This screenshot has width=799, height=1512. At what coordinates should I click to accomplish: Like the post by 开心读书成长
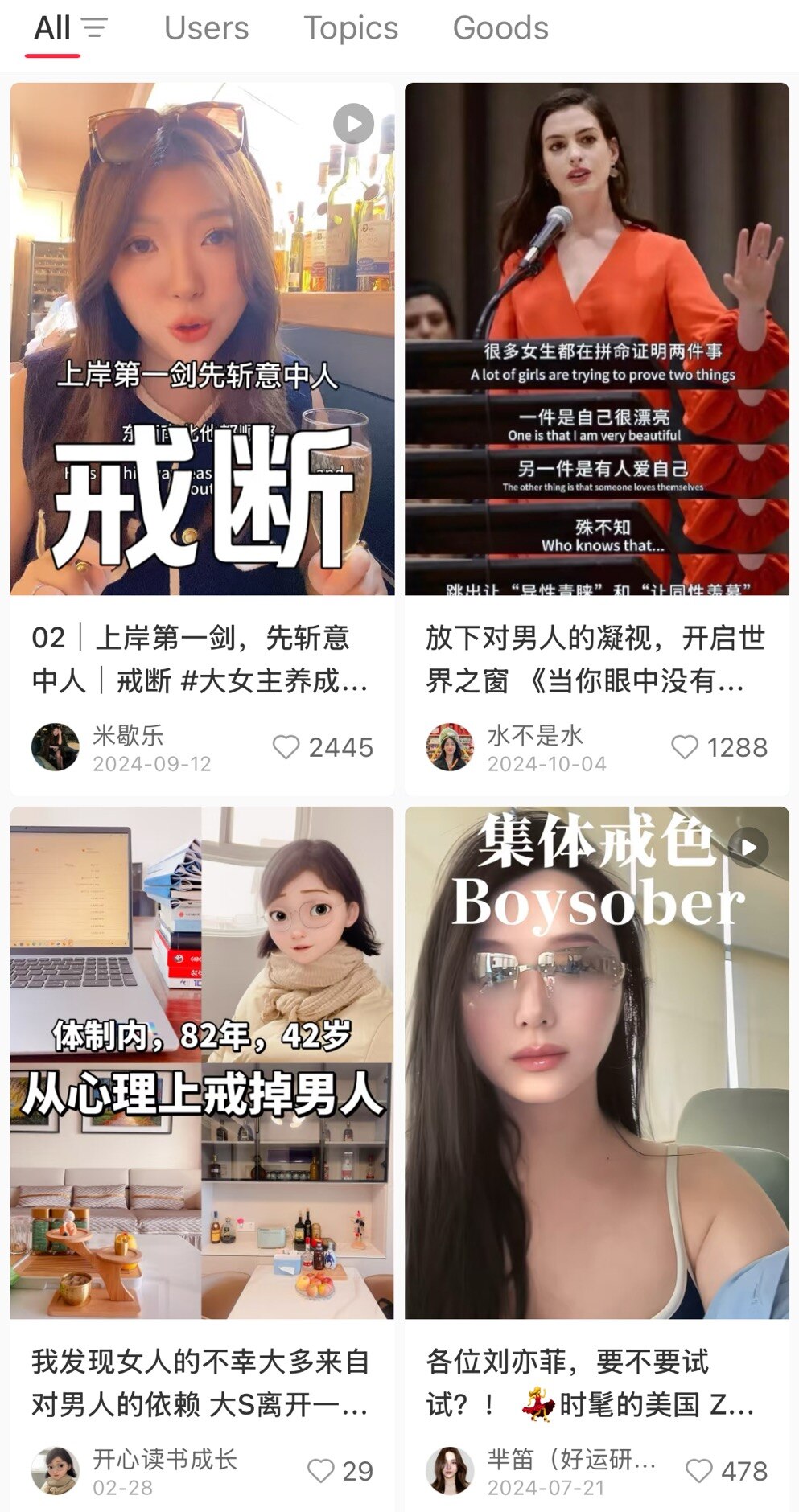(x=321, y=1471)
